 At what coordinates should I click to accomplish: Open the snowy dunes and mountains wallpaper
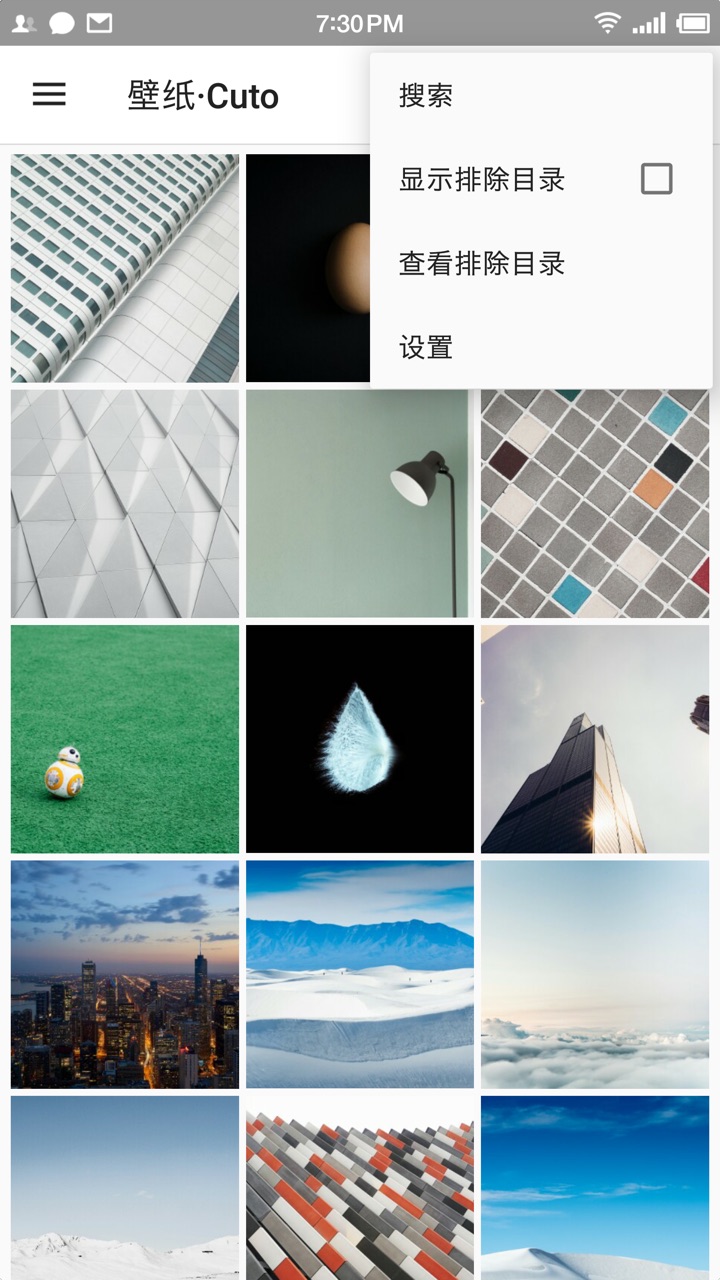360,974
